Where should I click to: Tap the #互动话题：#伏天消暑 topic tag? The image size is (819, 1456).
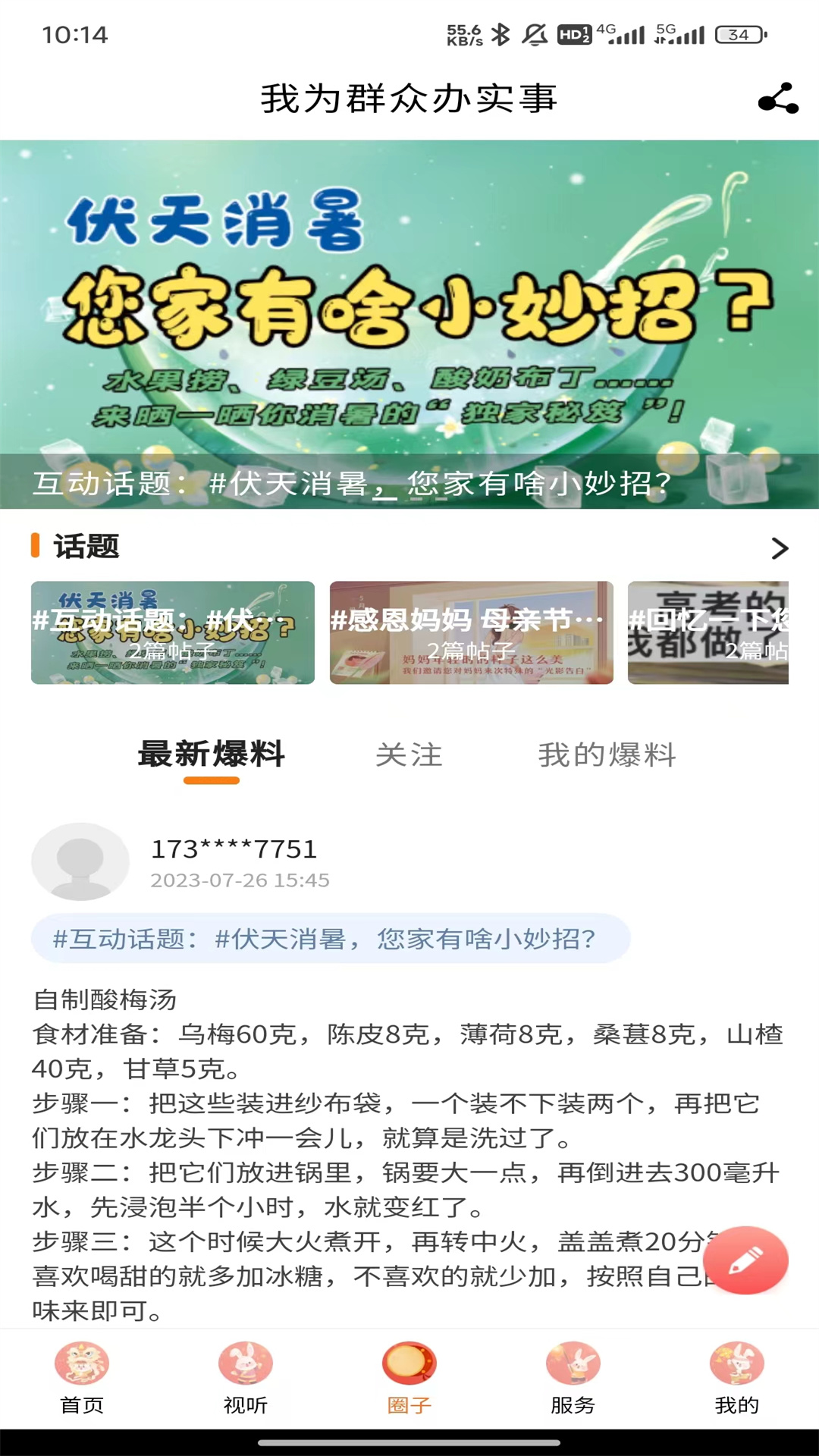331,939
